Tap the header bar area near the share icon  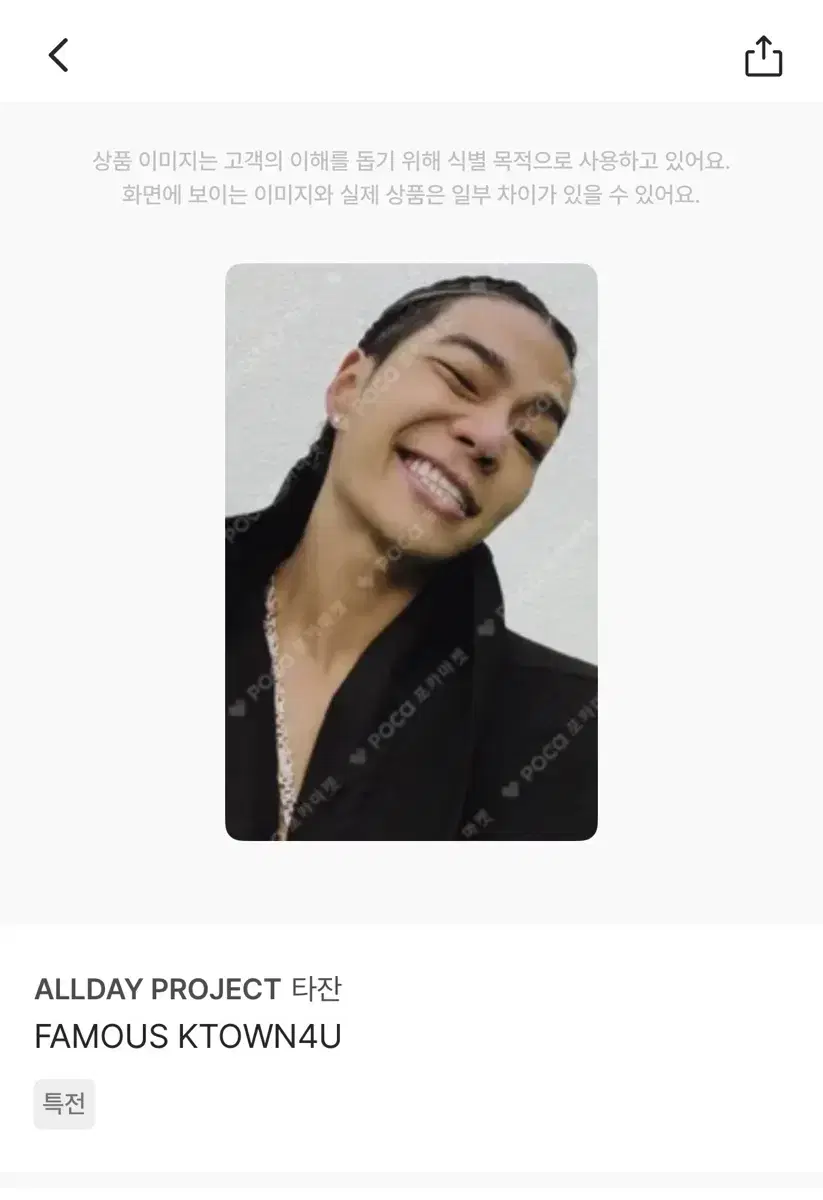coord(700,55)
